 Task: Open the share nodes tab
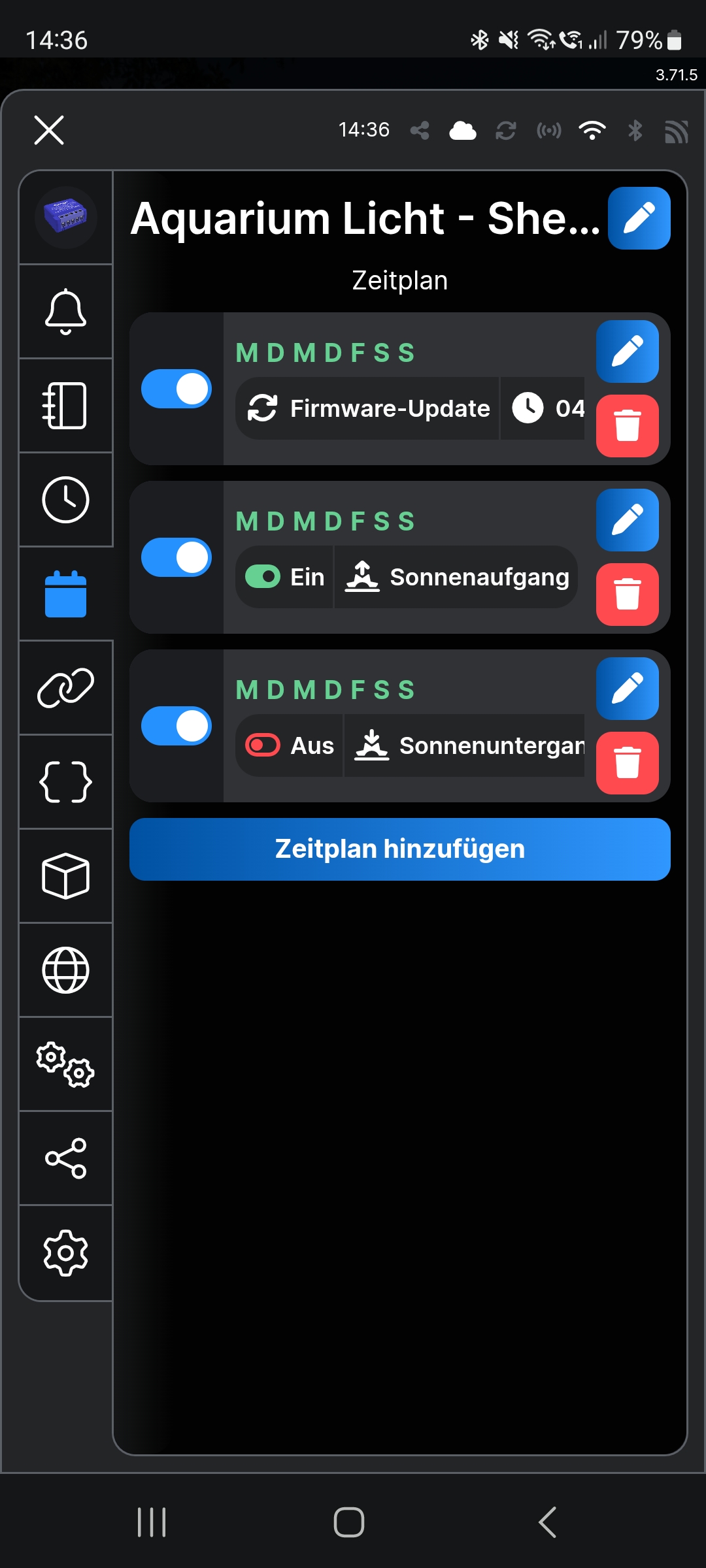click(65, 1158)
